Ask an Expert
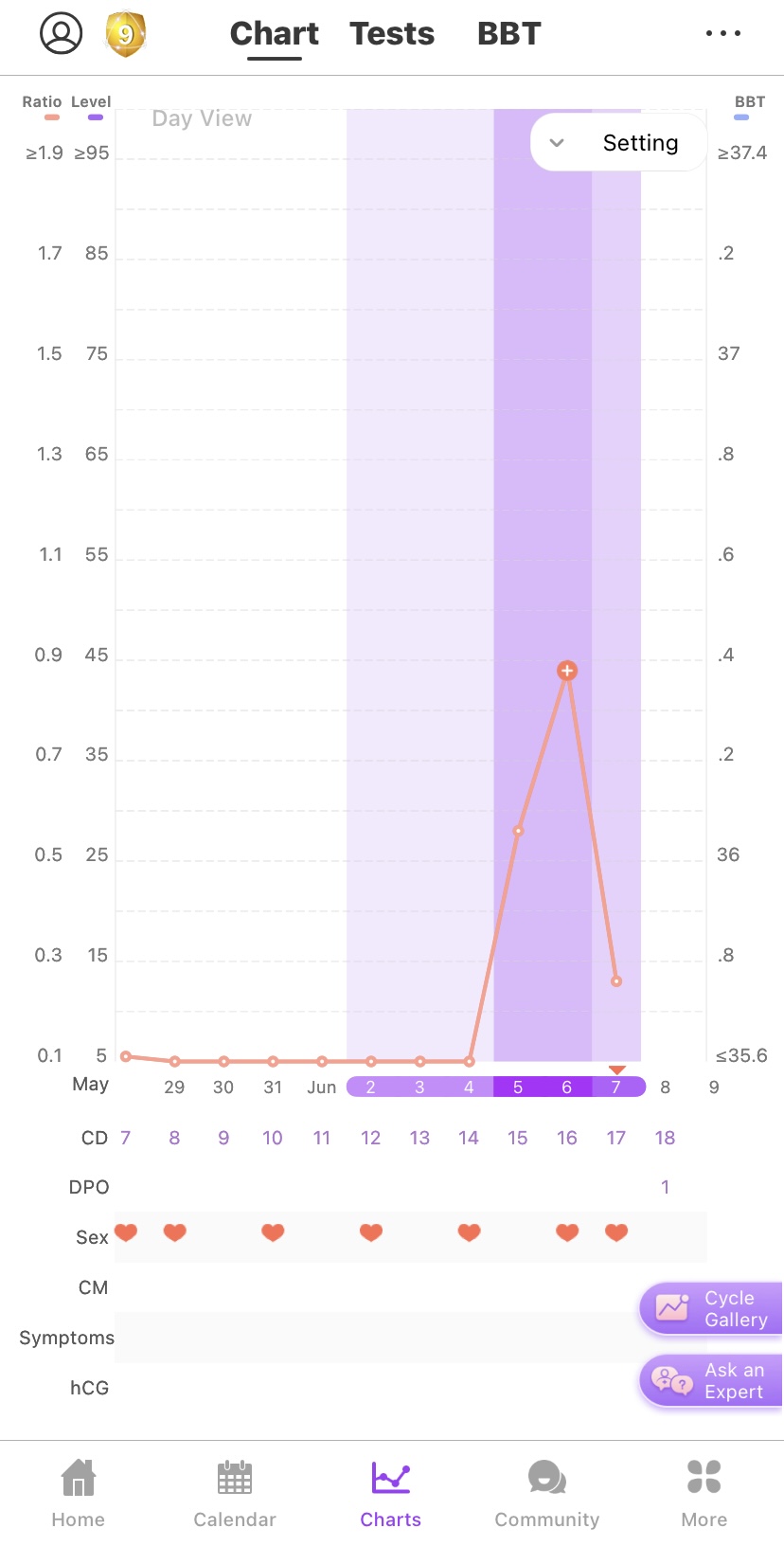 pyautogui.click(x=712, y=1381)
